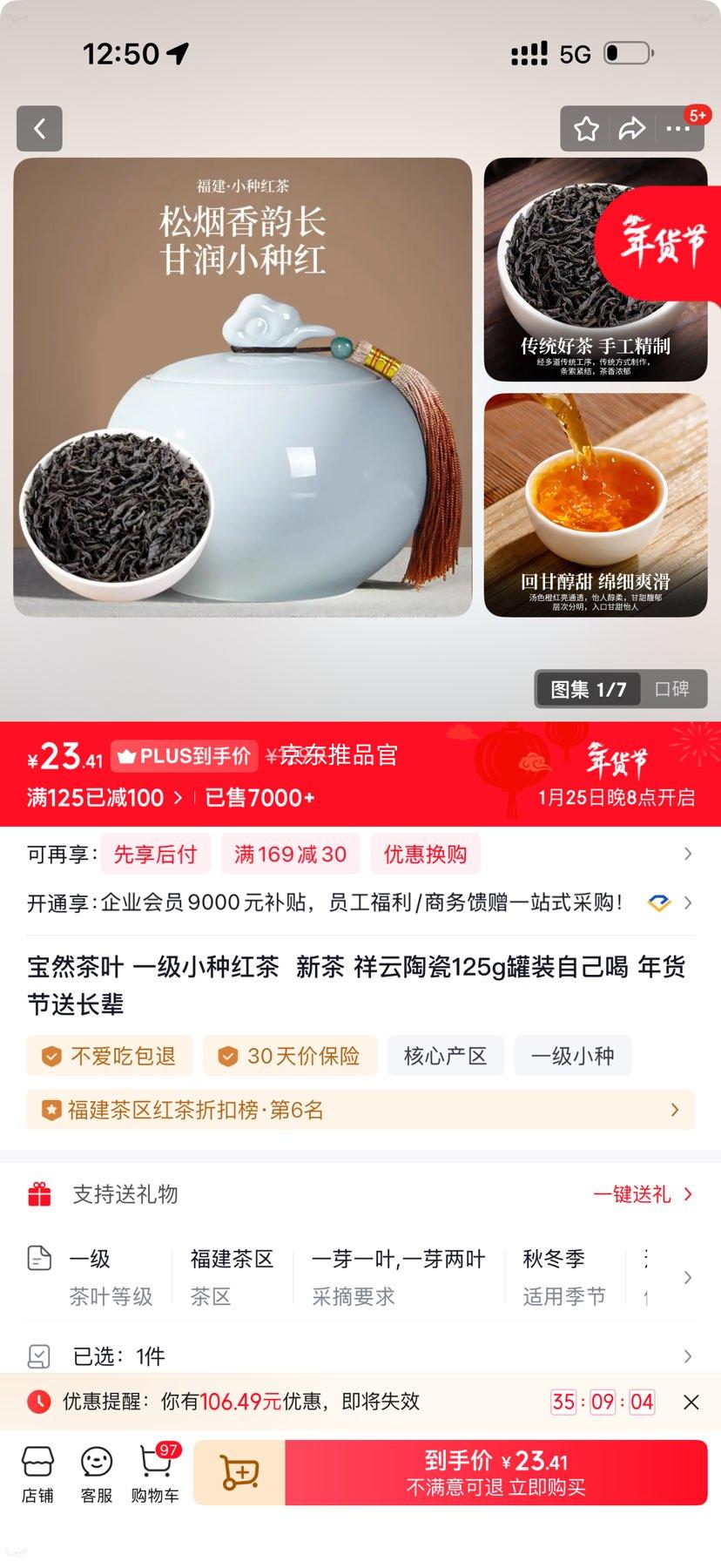The width and height of the screenshot is (721, 1568).
Task: Contact 客服 customer service
Action: tap(95, 1473)
